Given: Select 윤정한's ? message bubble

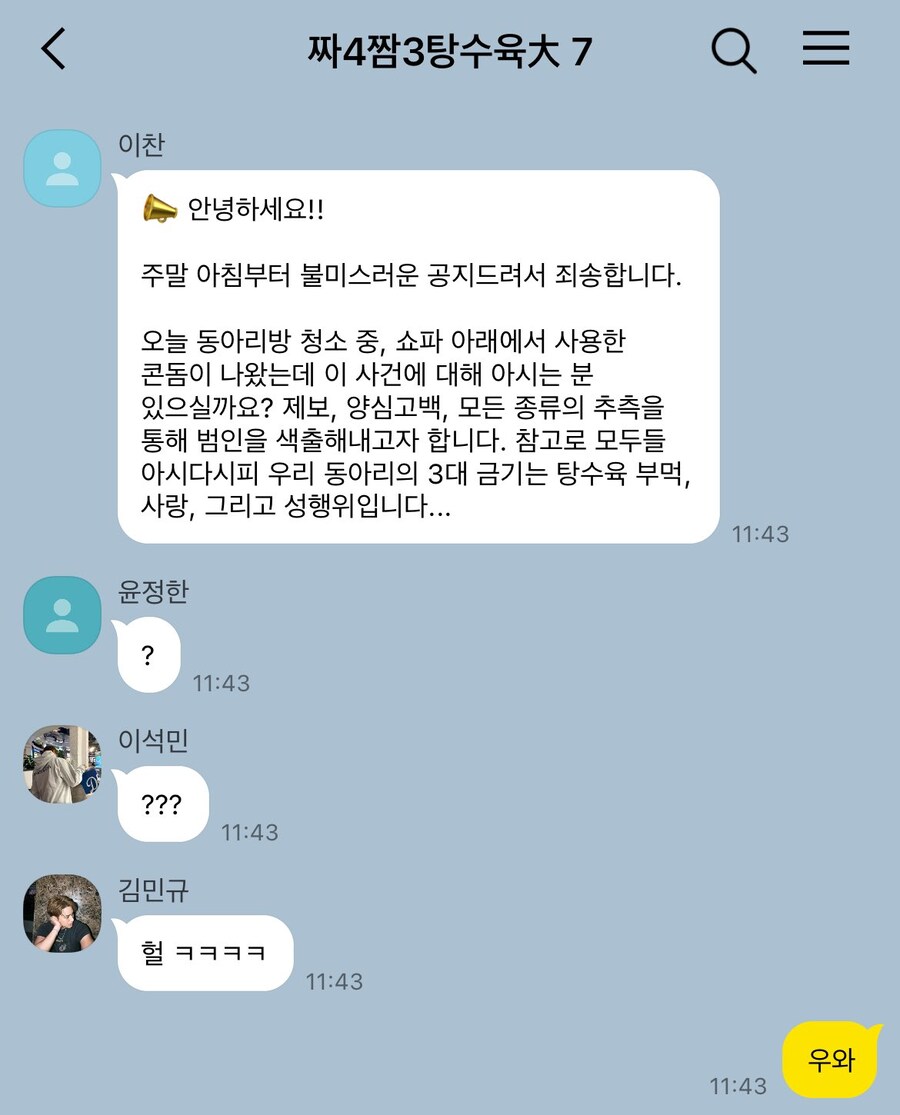Looking at the screenshot, I should point(148,655).
